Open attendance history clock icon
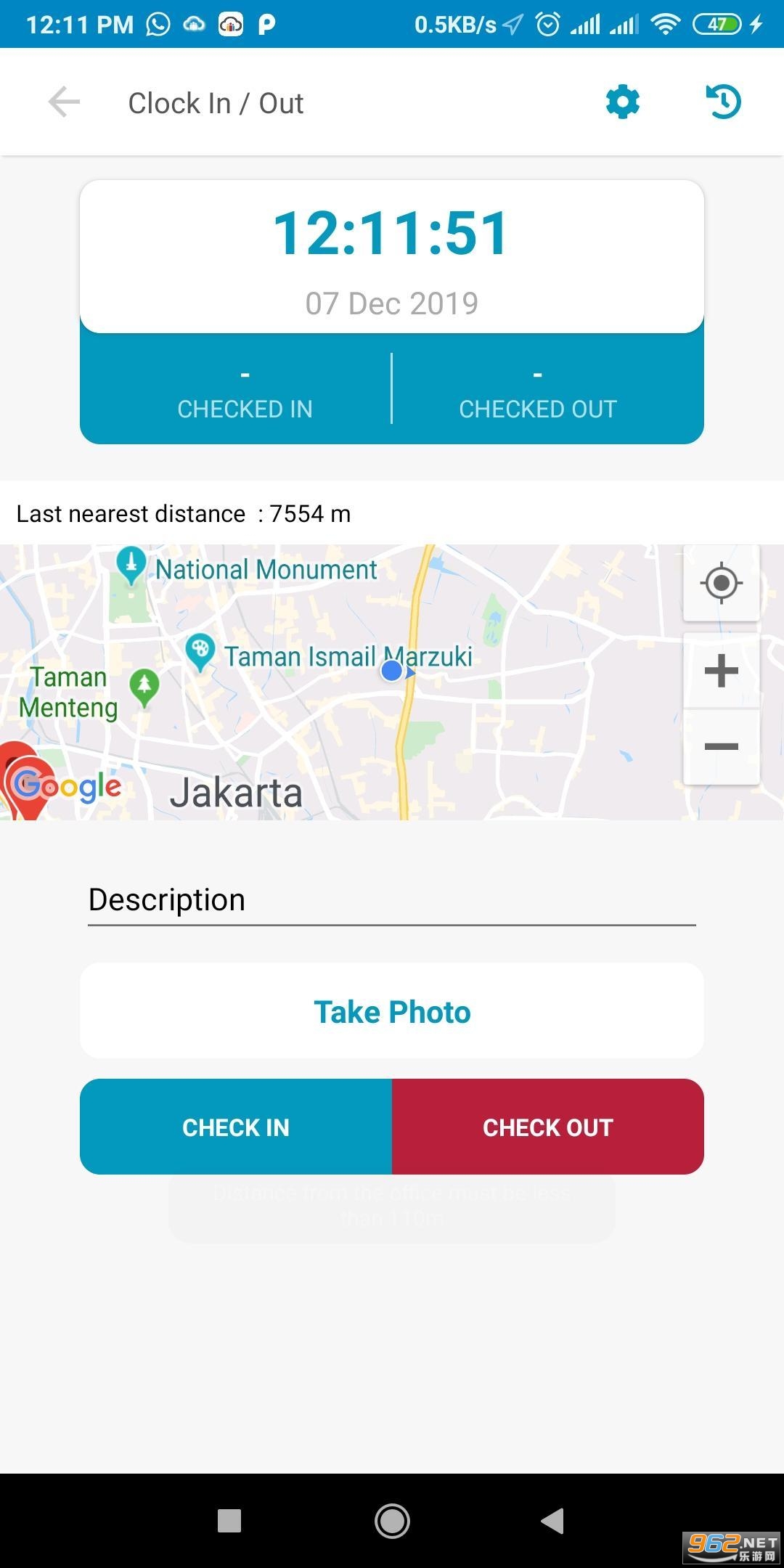 723,102
